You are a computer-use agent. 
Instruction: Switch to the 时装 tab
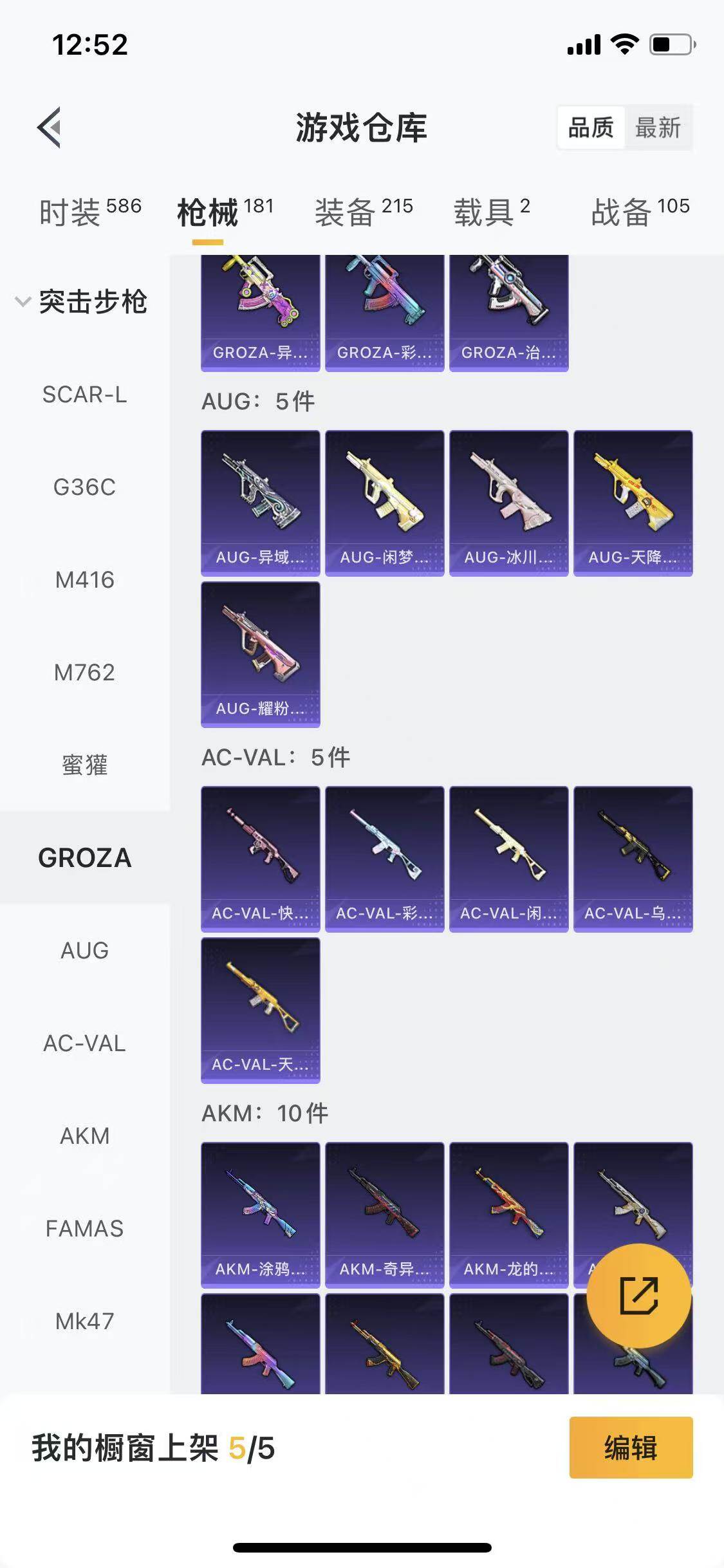[89, 212]
